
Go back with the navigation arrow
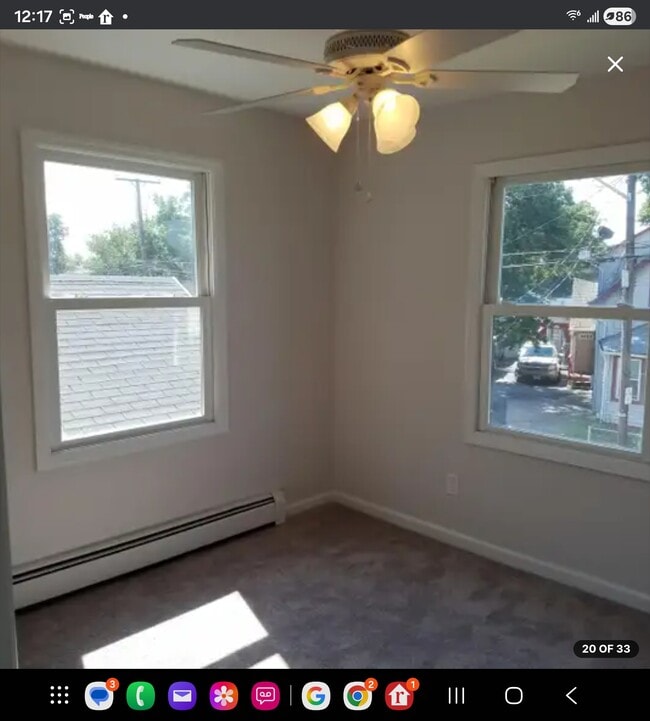[571, 695]
